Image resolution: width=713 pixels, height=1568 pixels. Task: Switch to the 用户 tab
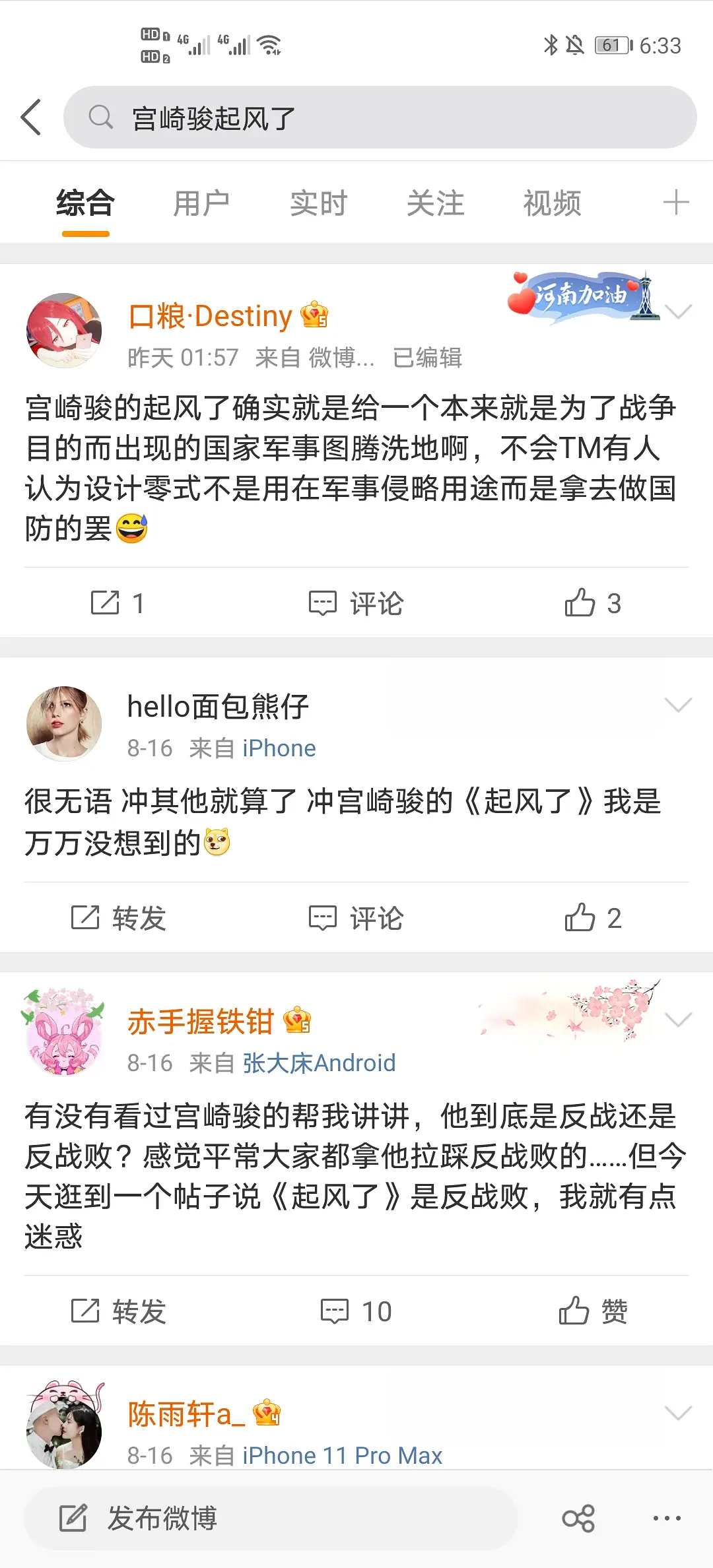pos(201,203)
